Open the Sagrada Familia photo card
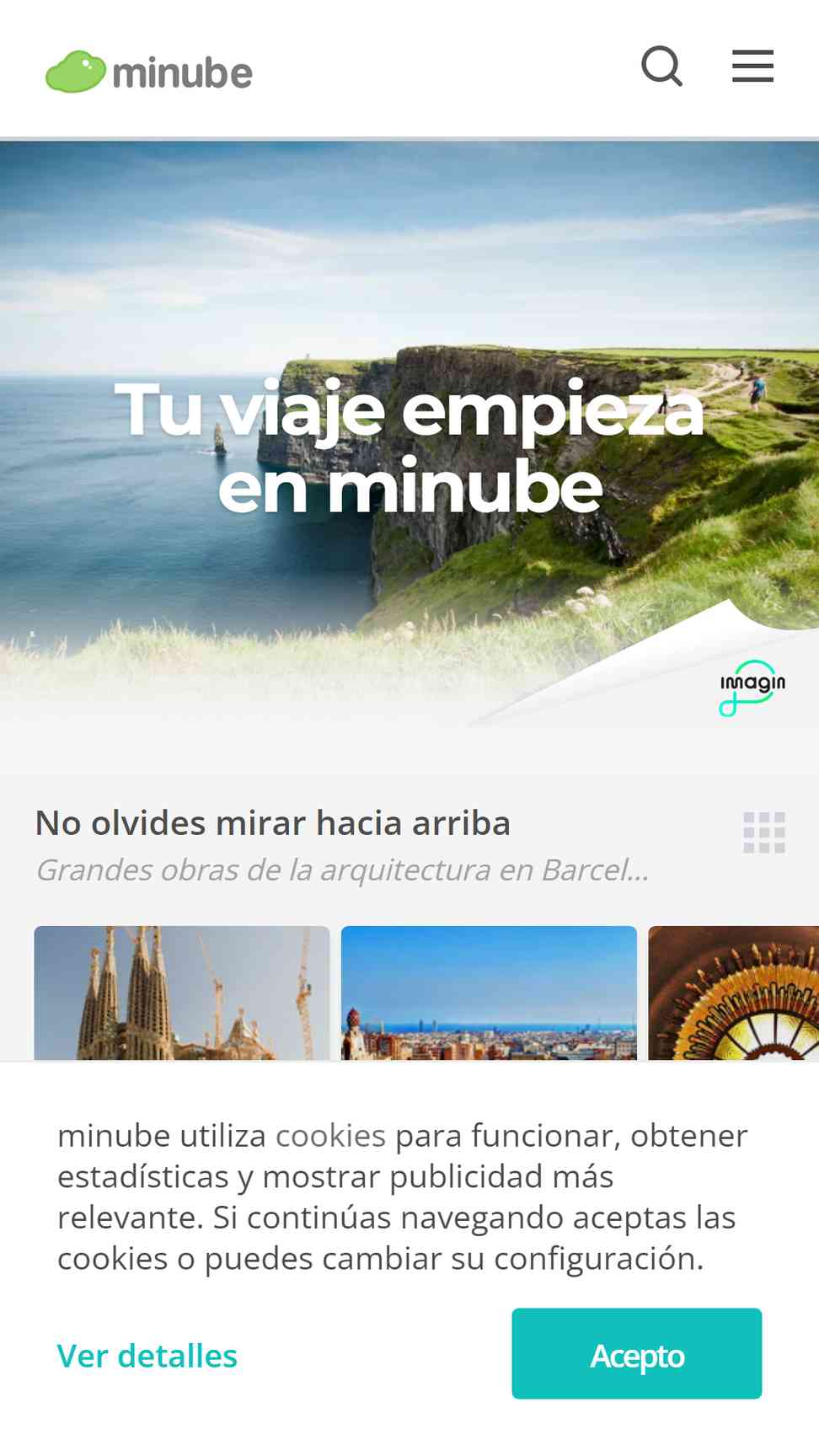 point(182,993)
